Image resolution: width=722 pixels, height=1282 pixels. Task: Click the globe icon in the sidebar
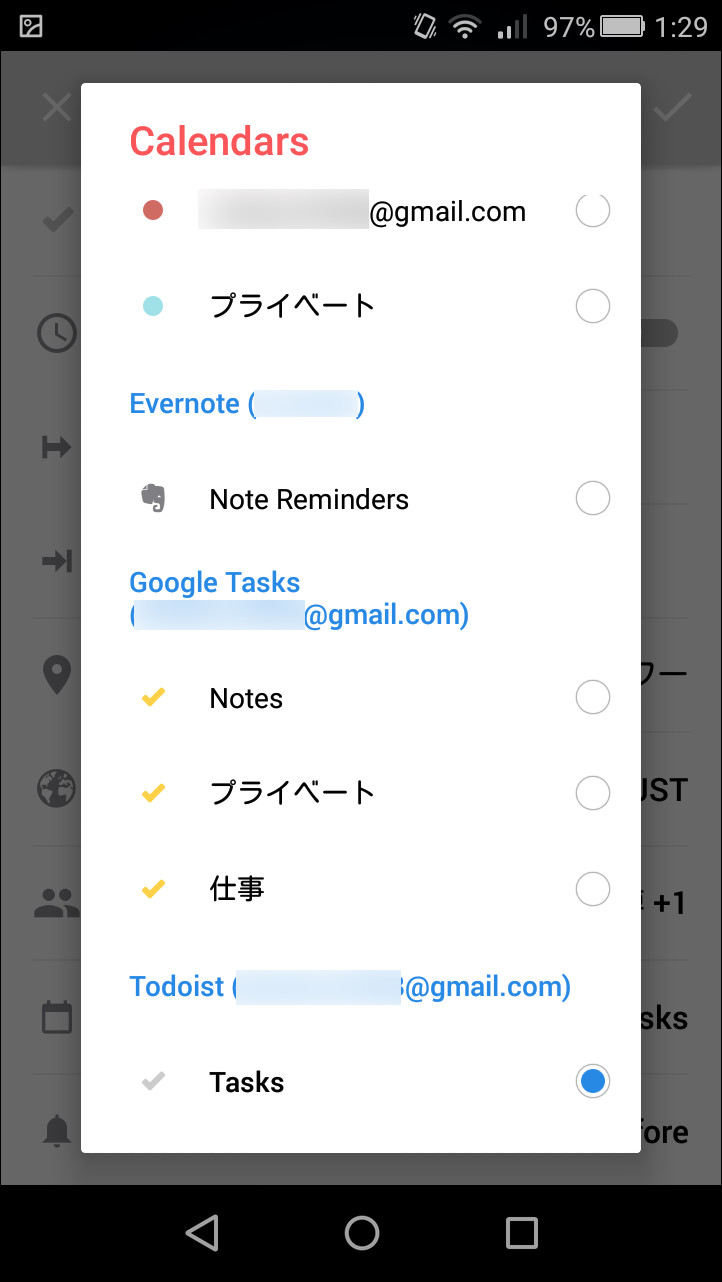[57, 789]
